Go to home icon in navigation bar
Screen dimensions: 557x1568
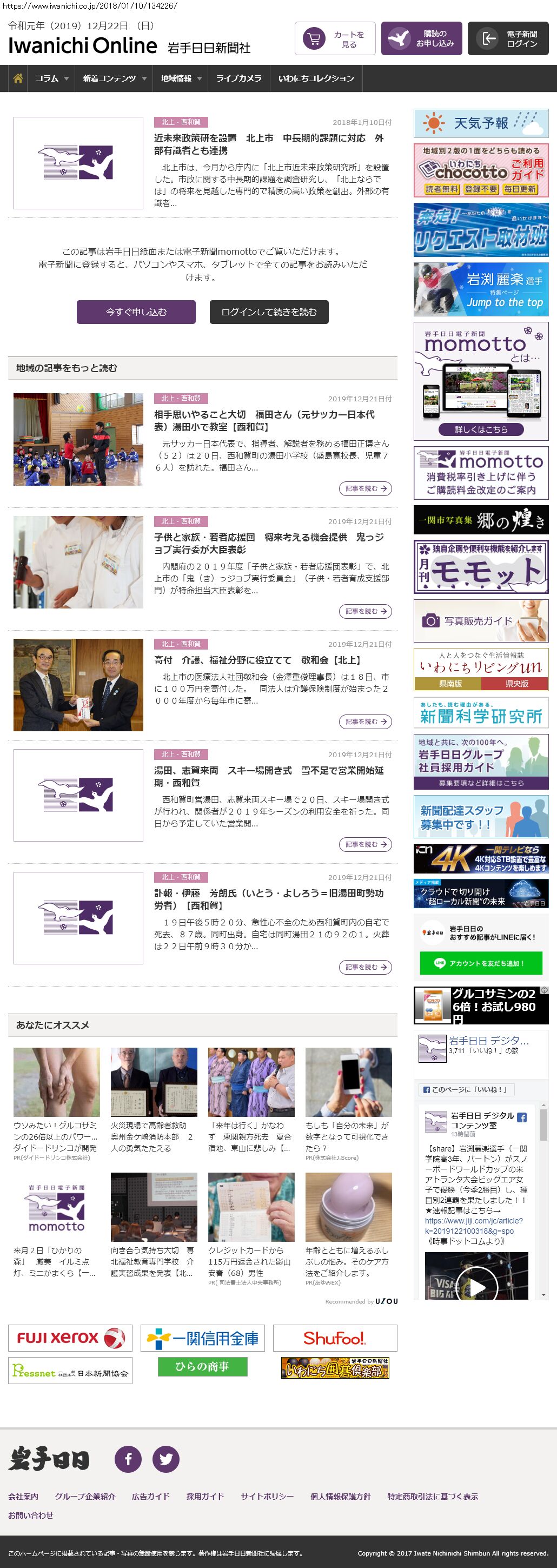point(18,78)
